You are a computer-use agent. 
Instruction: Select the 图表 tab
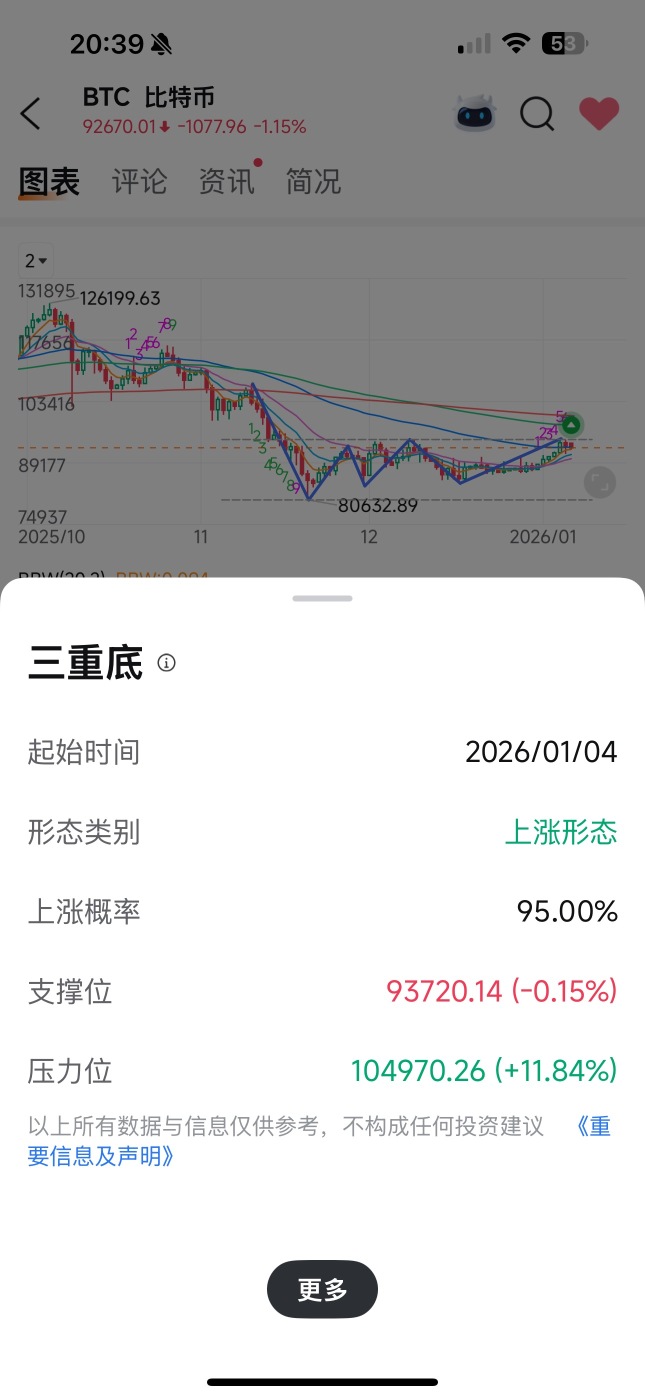tap(49, 181)
